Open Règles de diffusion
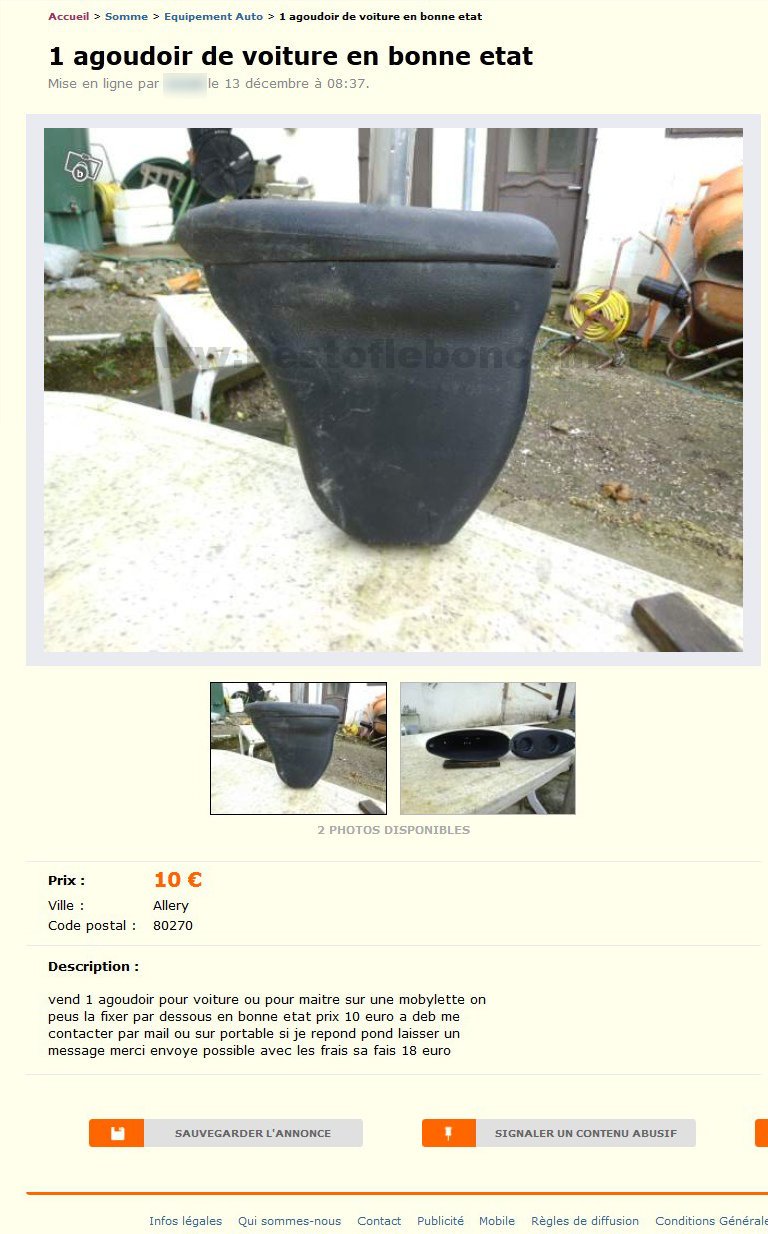768x1234 pixels. click(585, 1221)
